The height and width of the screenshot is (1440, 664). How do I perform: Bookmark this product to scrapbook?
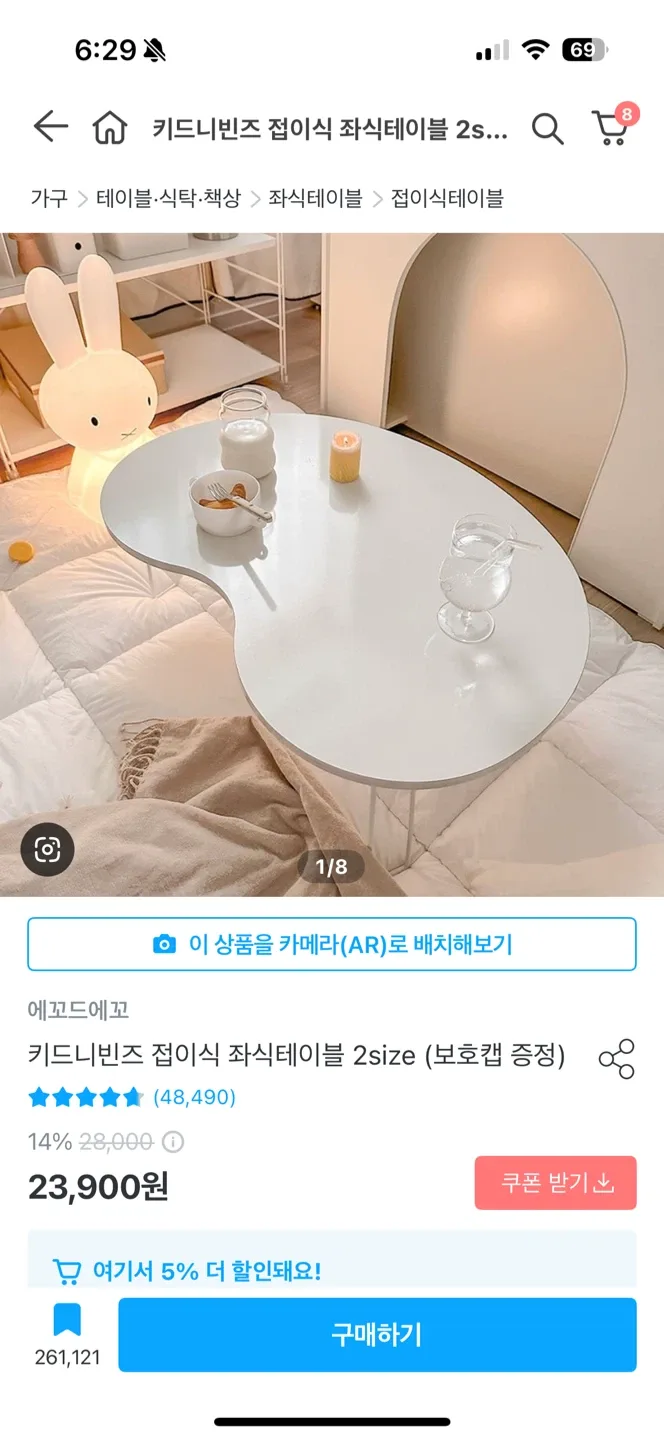click(x=67, y=1322)
